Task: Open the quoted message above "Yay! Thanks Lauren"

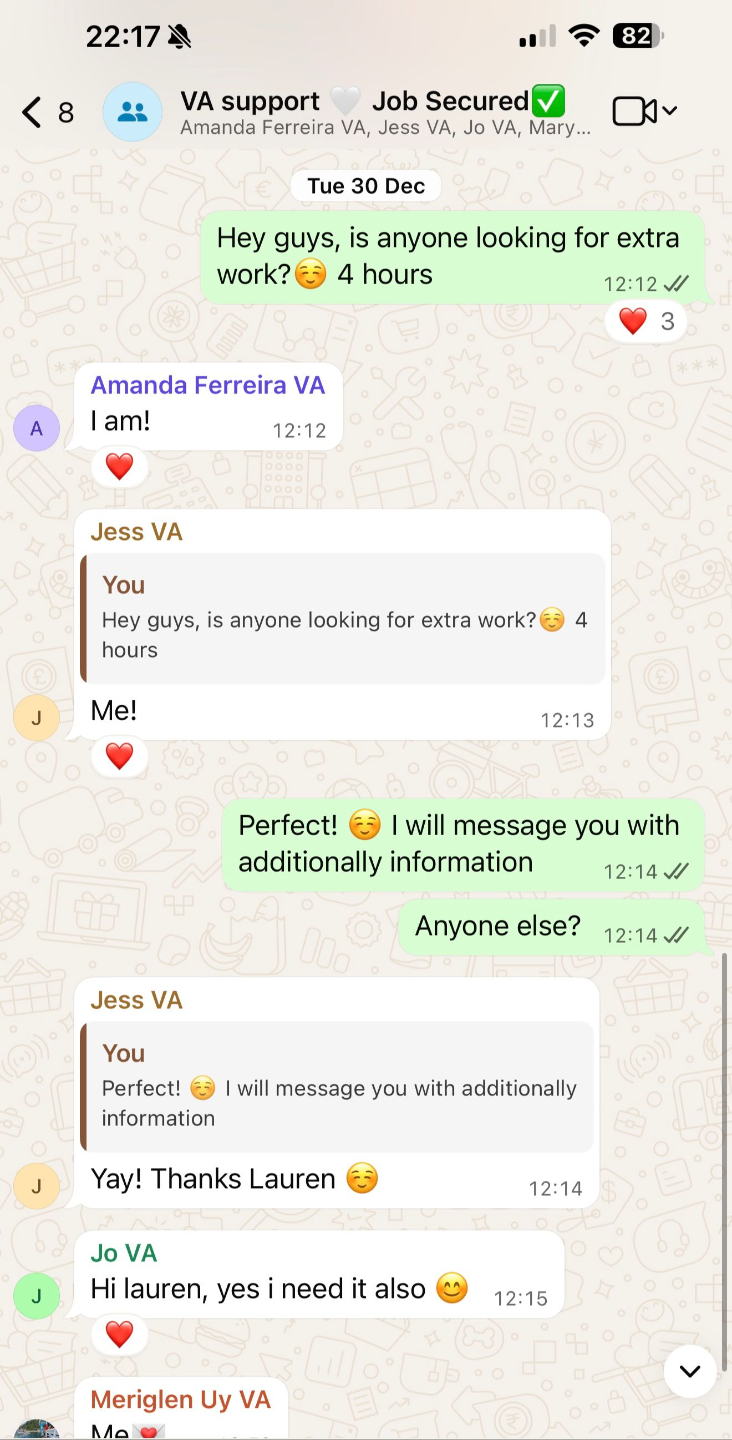Action: tap(338, 1086)
